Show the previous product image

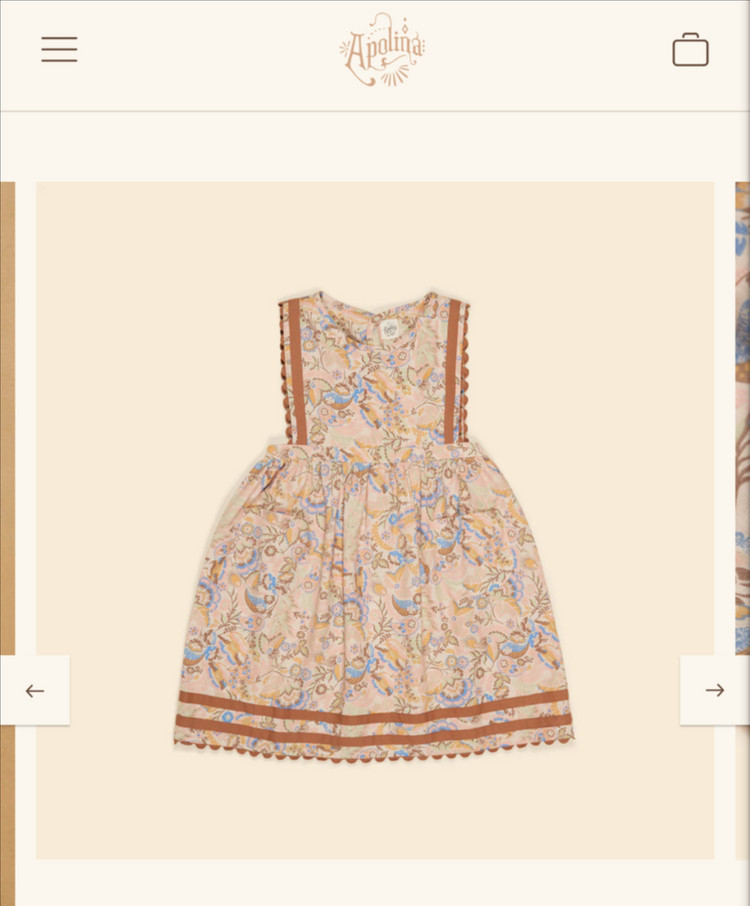click(x=35, y=690)
